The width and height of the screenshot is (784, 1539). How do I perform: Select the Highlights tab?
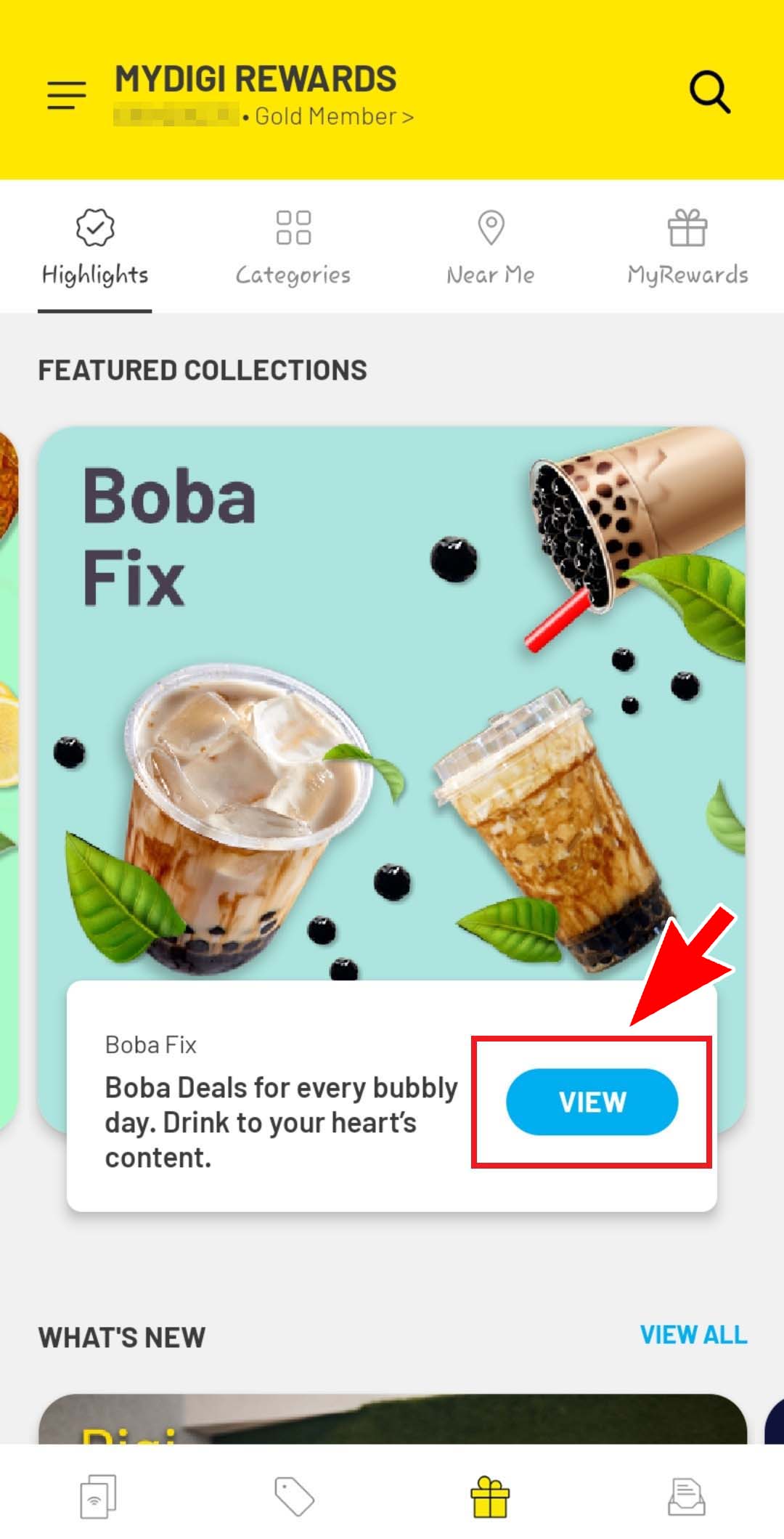(x=95, y=247)
